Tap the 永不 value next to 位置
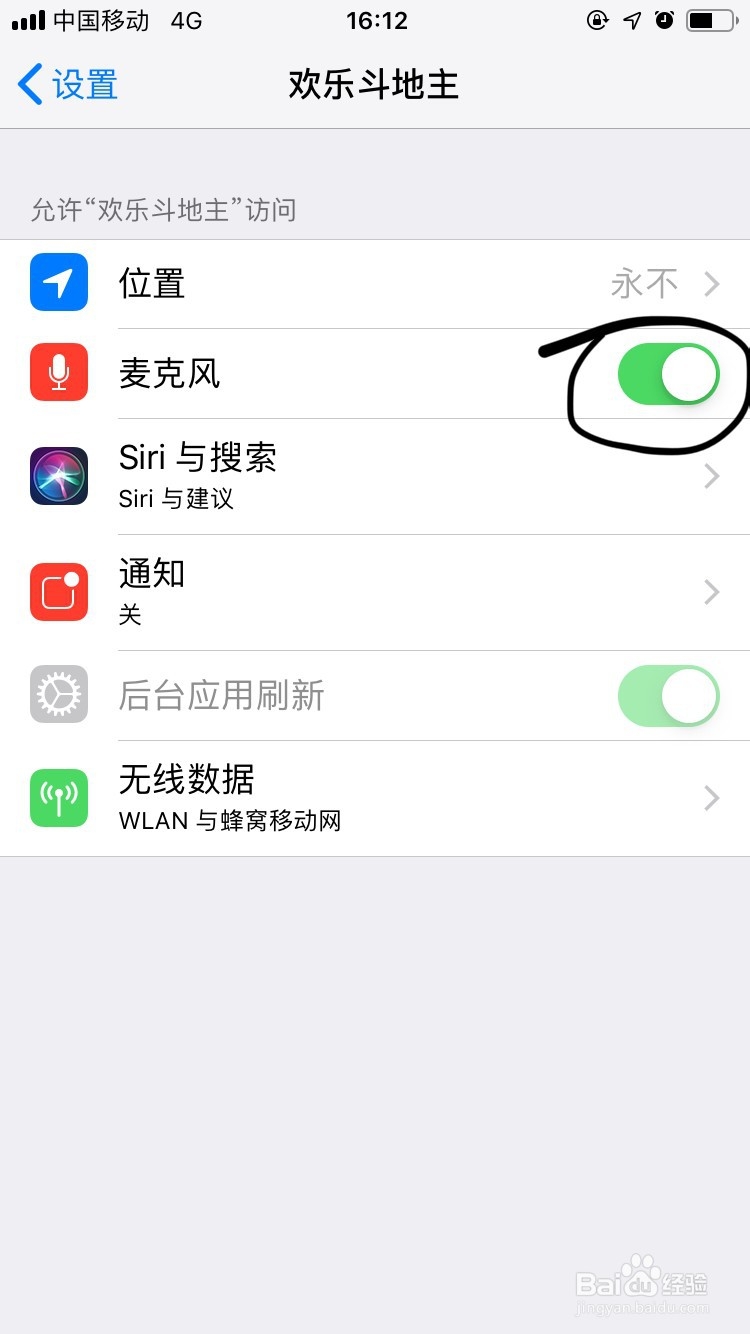 tap(644, 283)
